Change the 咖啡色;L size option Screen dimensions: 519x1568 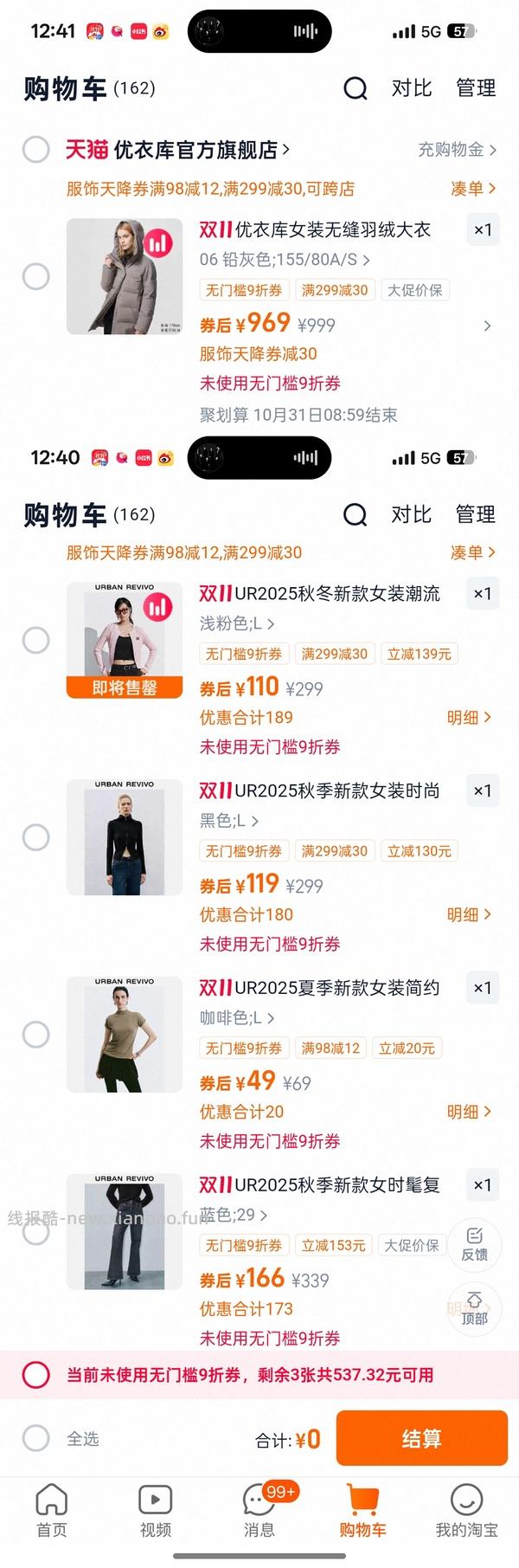(237, 1017)
